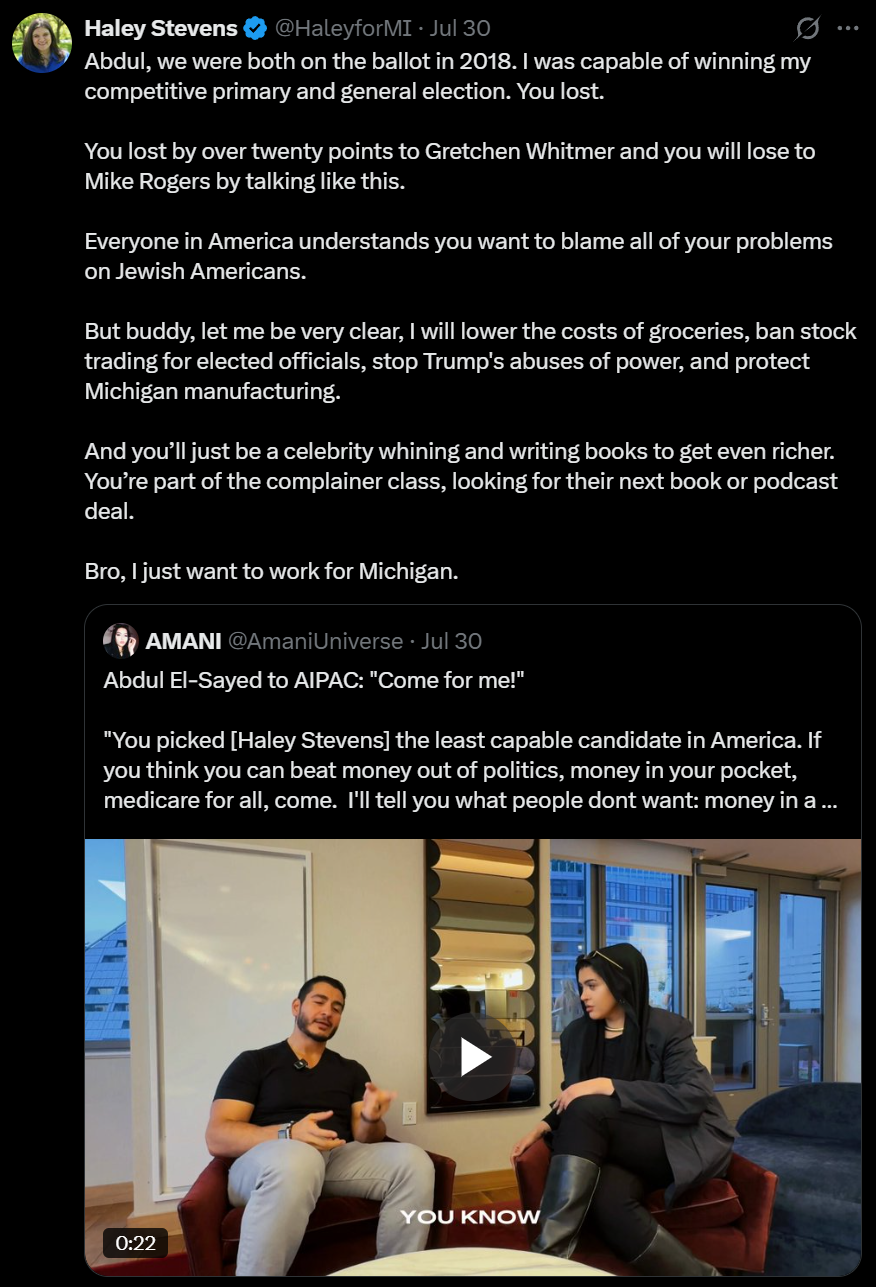Screen dimensions: 876x1287
Task: Play the video in AMANI's quoted post
Action: (x=474, y=1057)
